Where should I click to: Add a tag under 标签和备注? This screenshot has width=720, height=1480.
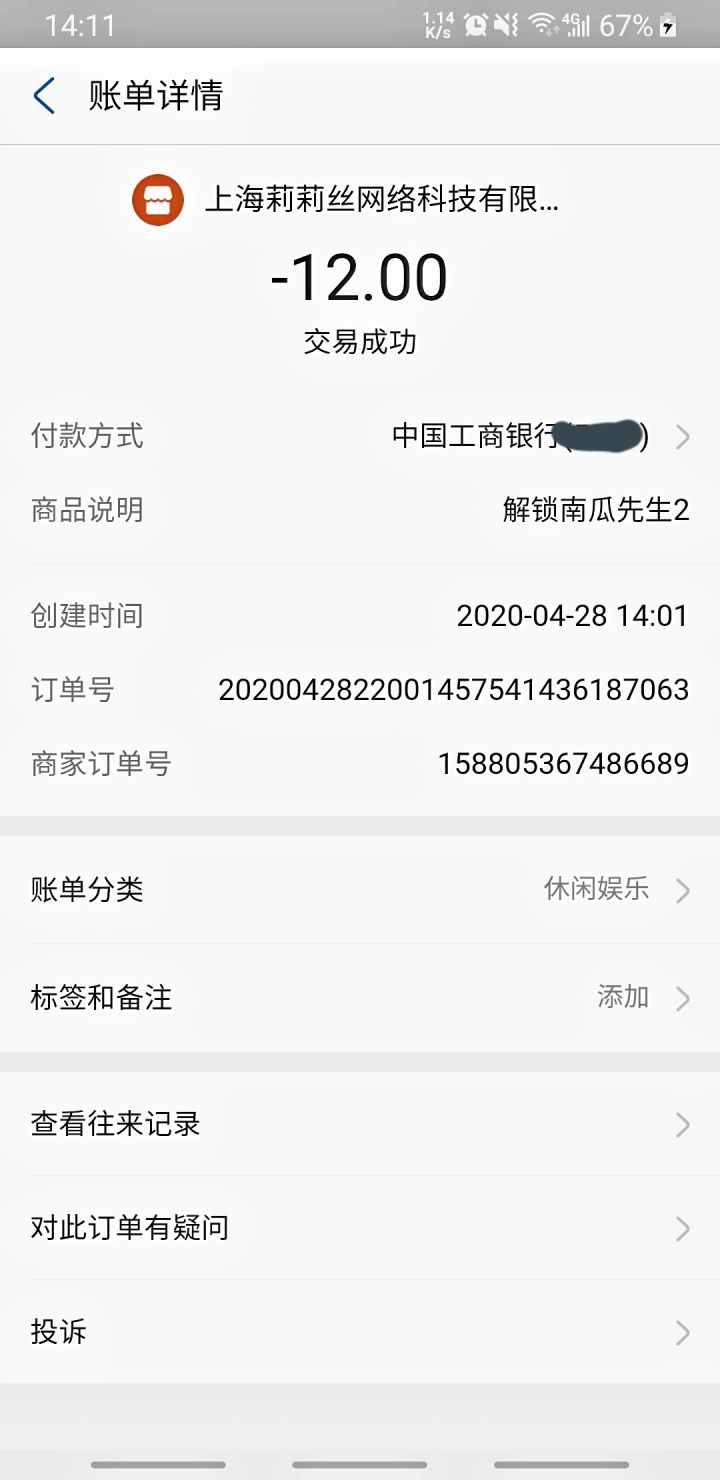pyautogui.click(x=360, y=997)
